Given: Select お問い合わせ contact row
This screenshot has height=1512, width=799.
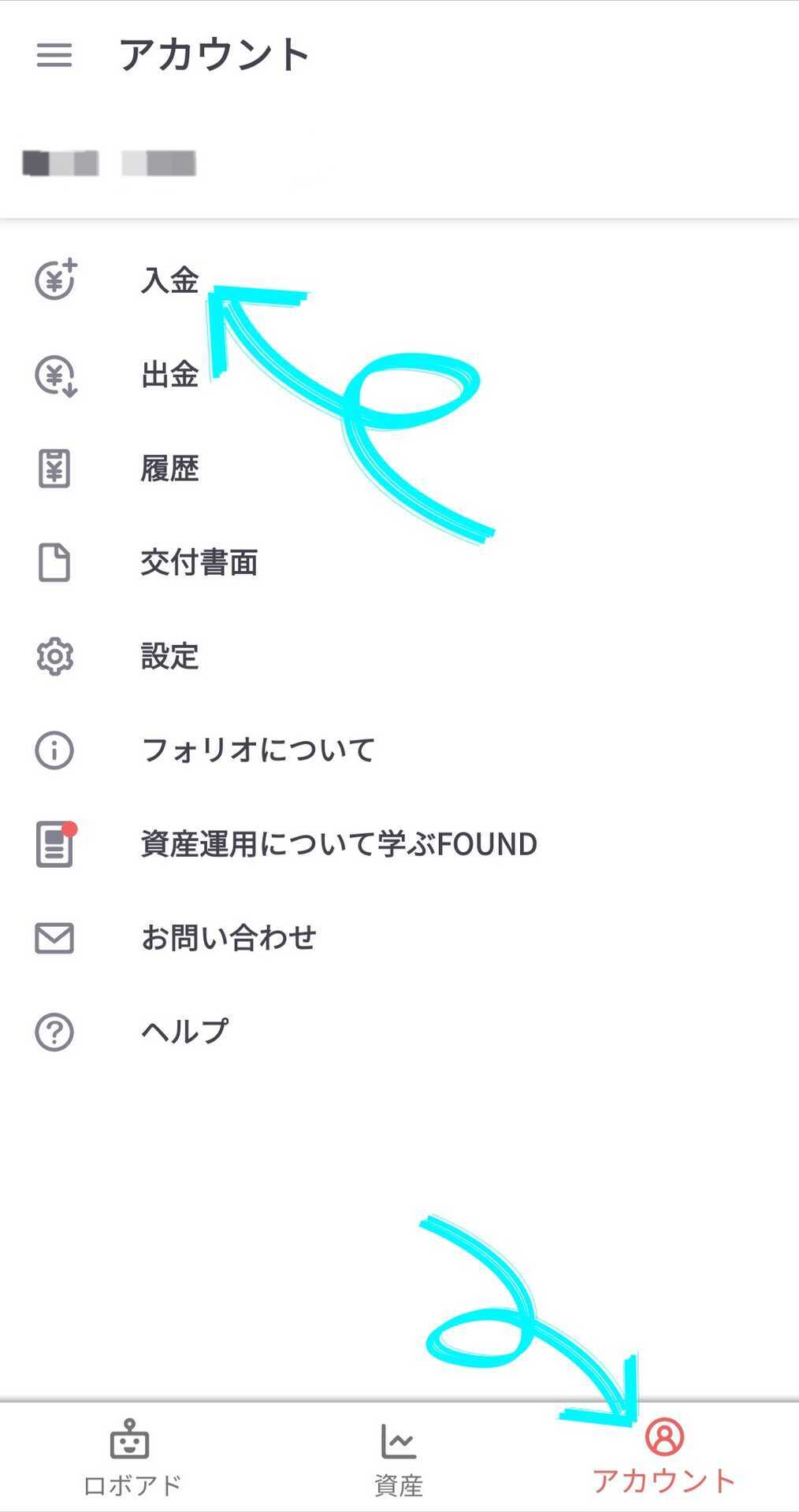Looking at the screenshot, I should pos(229,938).
